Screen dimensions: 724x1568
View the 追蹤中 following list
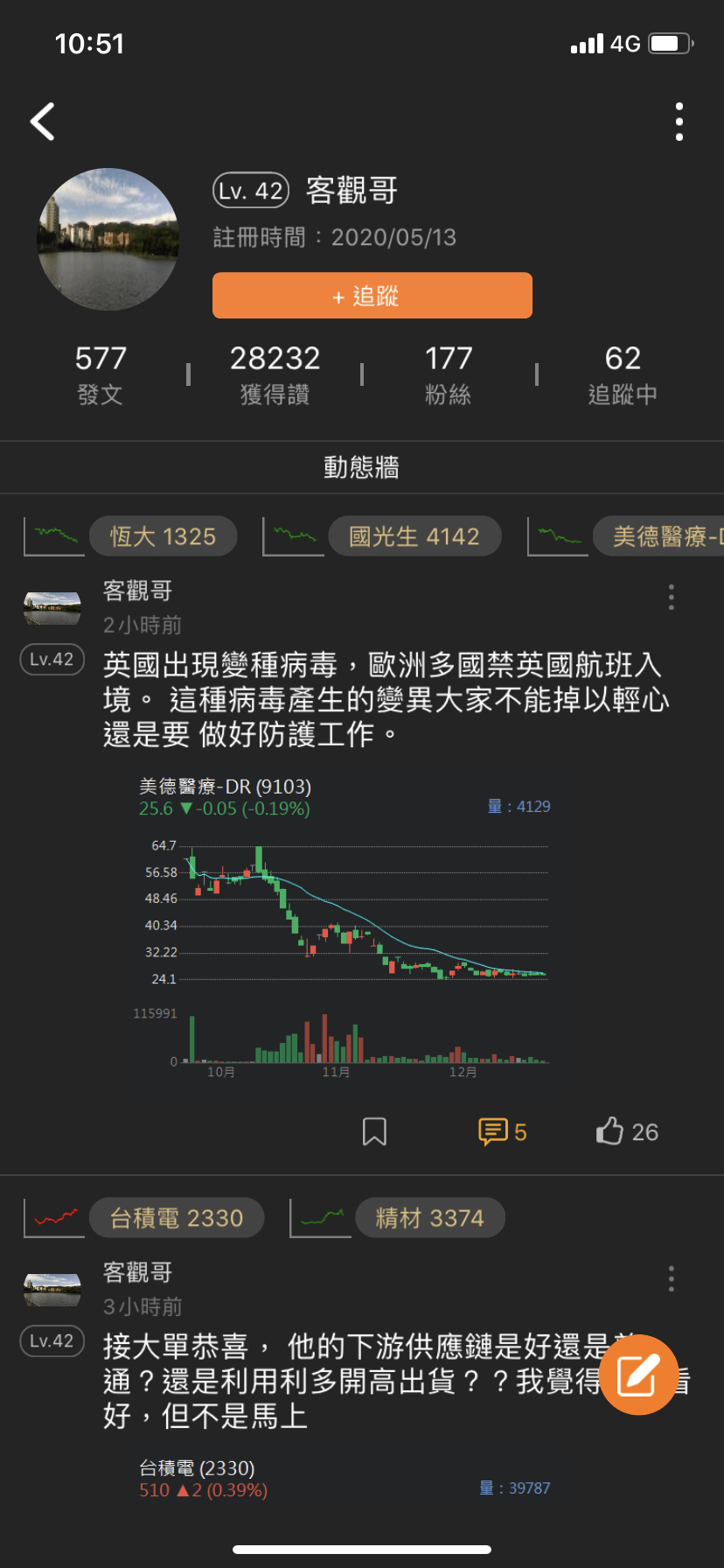click(x=622, y=374)
